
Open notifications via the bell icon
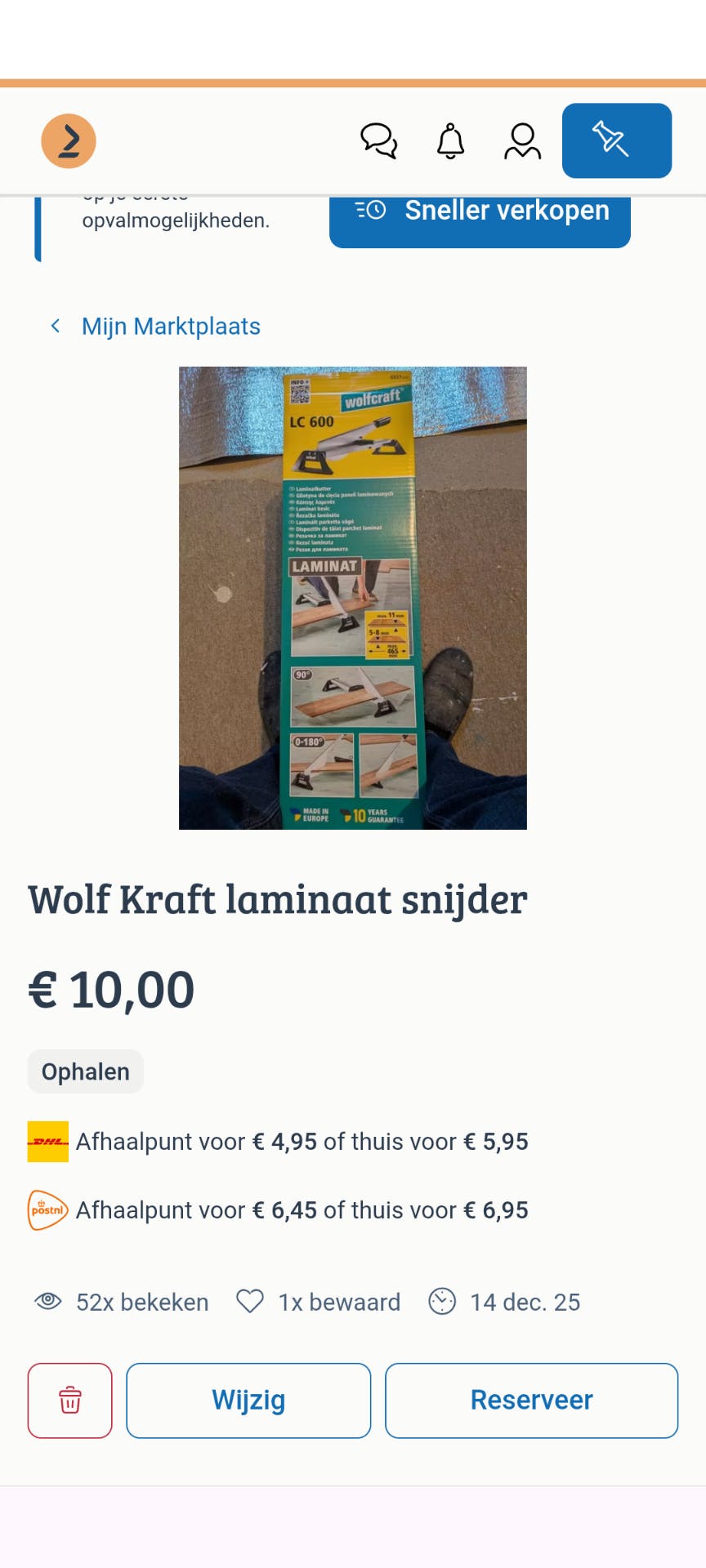[450, 140]
